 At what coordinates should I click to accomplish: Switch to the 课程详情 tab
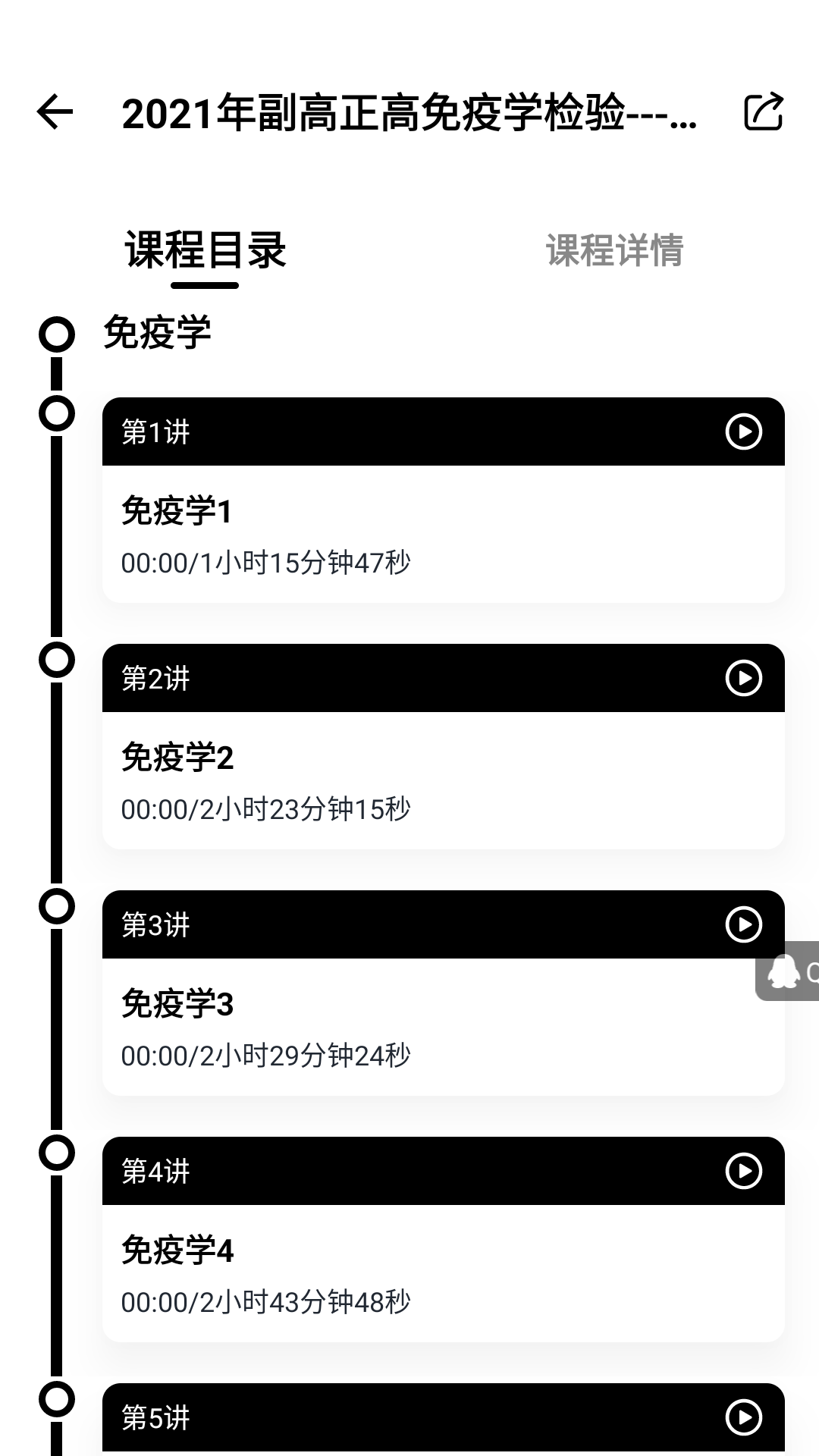[614, 250]
